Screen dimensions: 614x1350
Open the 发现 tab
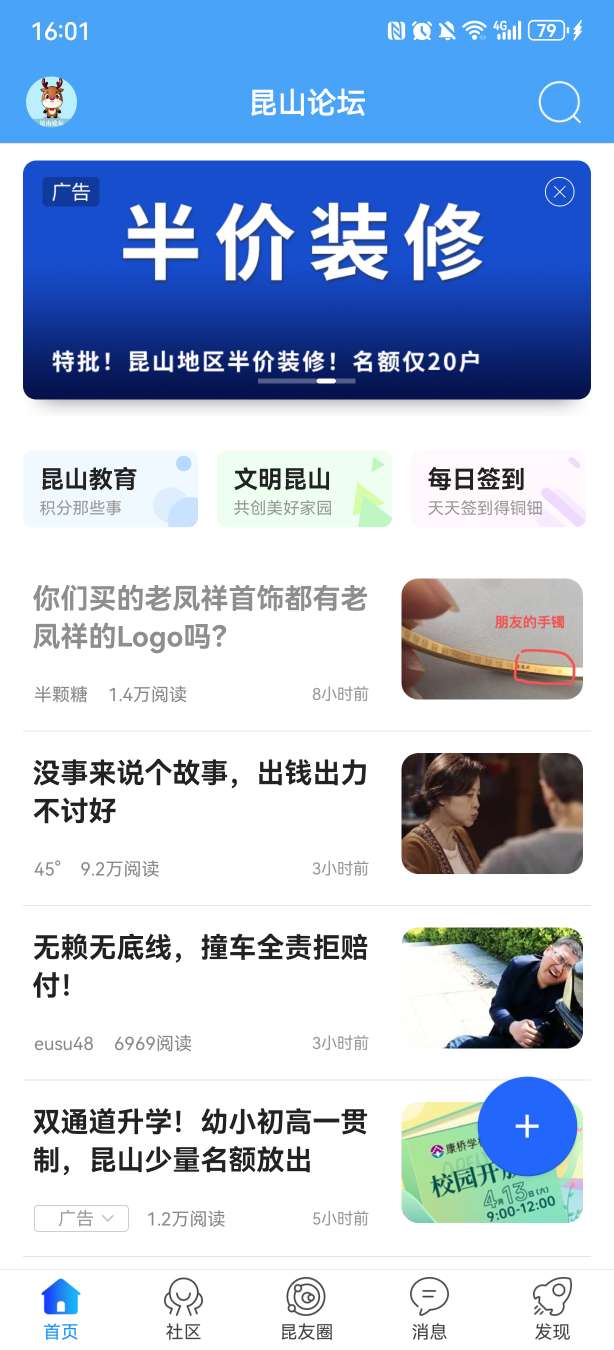(552, 1309)
